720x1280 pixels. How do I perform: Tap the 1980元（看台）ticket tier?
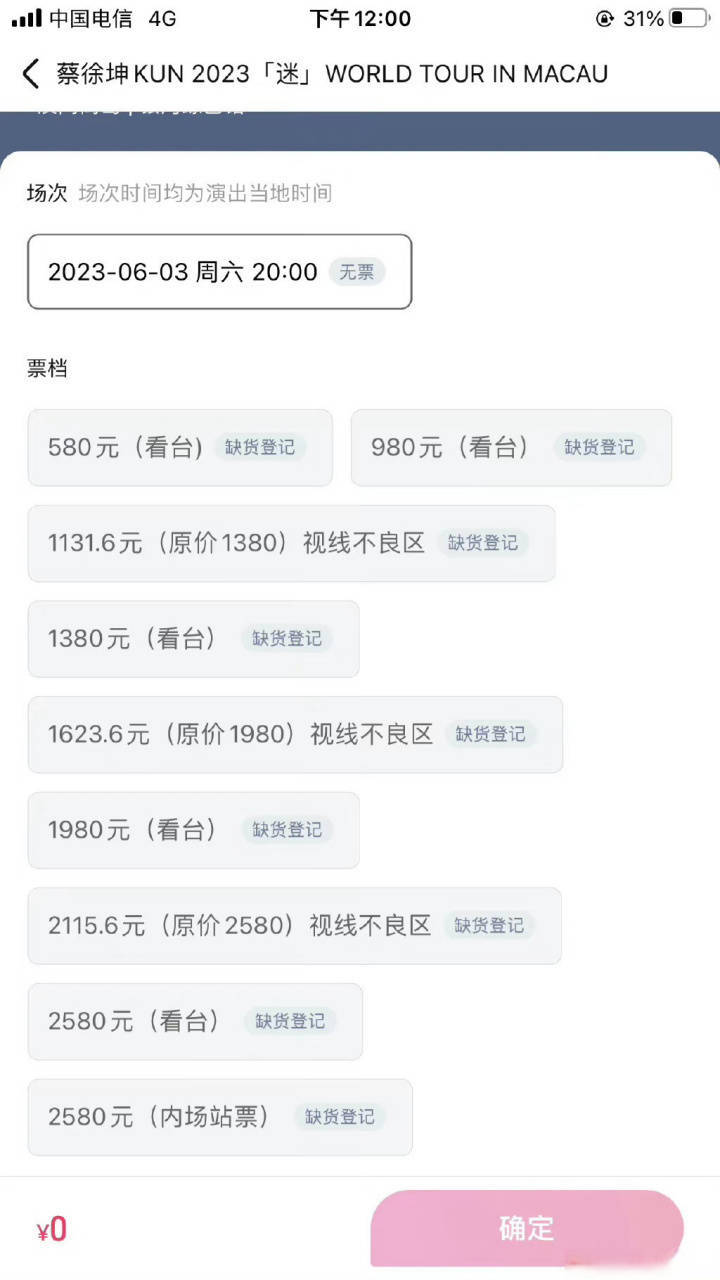pos(193,830)
